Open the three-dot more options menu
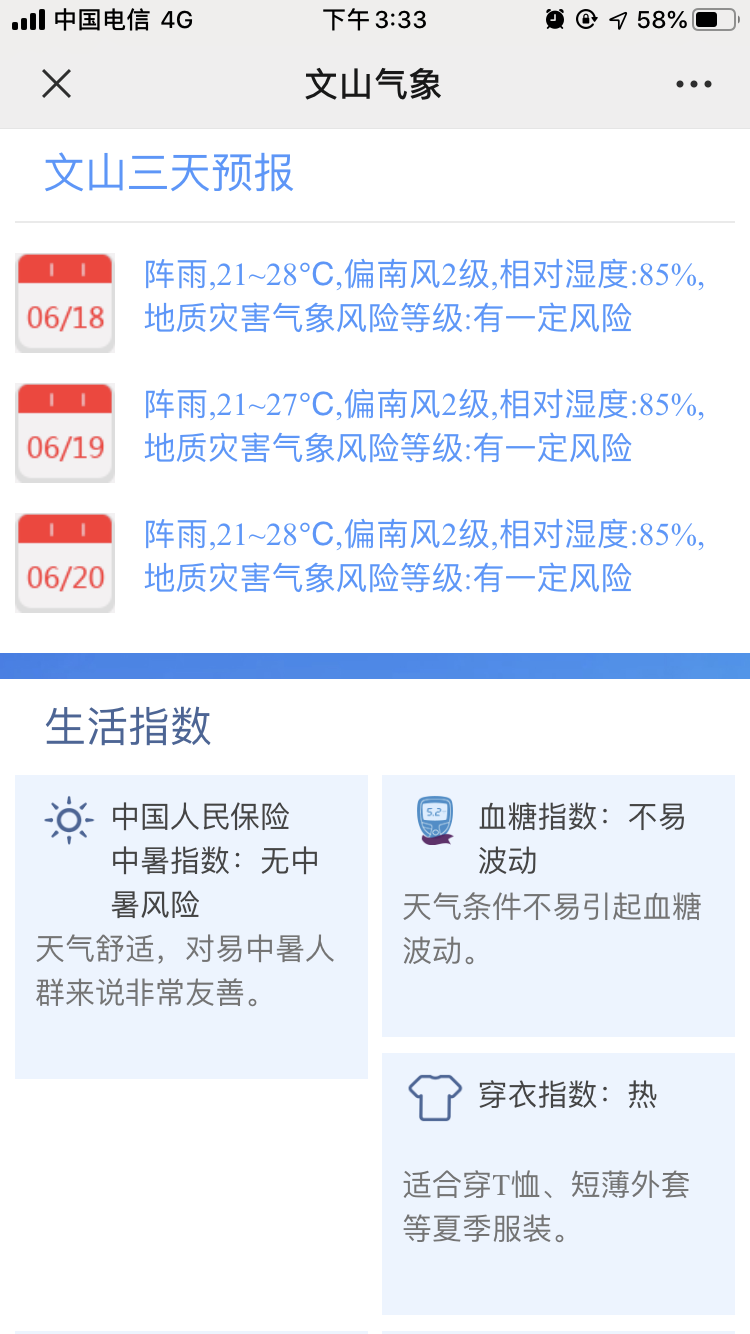 point(693,84)
